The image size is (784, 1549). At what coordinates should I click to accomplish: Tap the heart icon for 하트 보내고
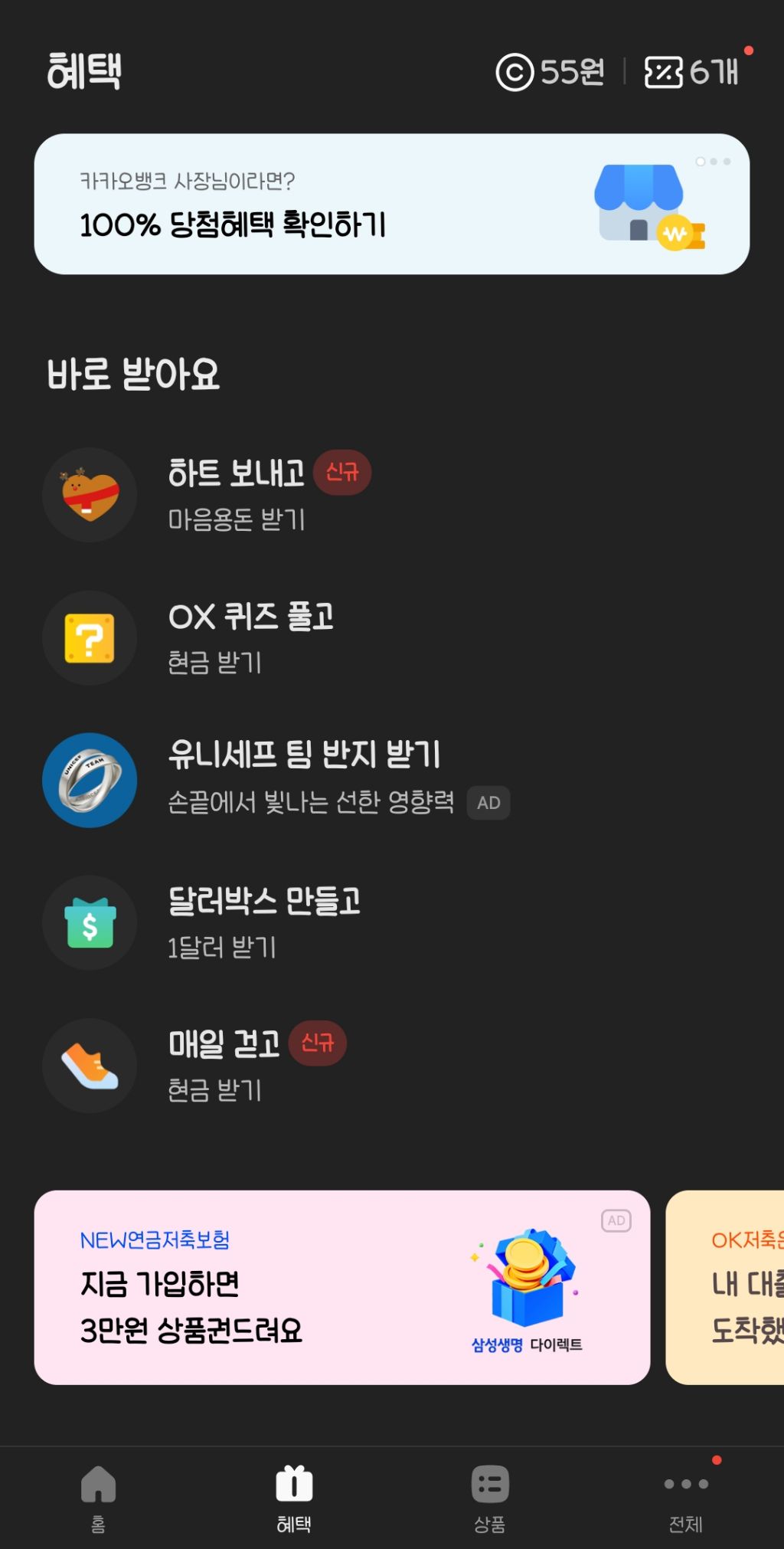pyautogui.click(x=89, y=495)
